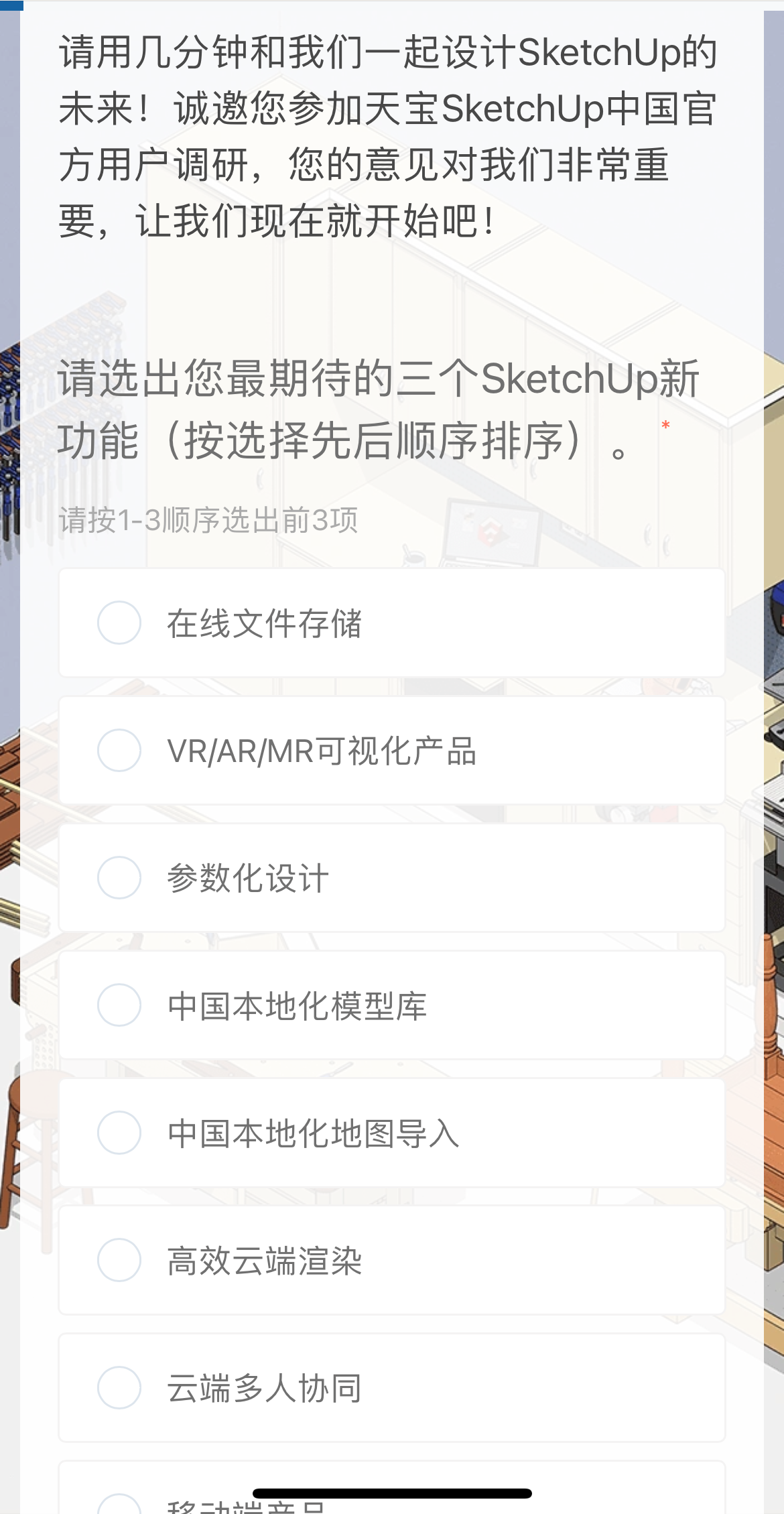Viewport: 784px width, 1514px height.
Task: Select 中国本地化模型库
Action: click(119, 1005)
